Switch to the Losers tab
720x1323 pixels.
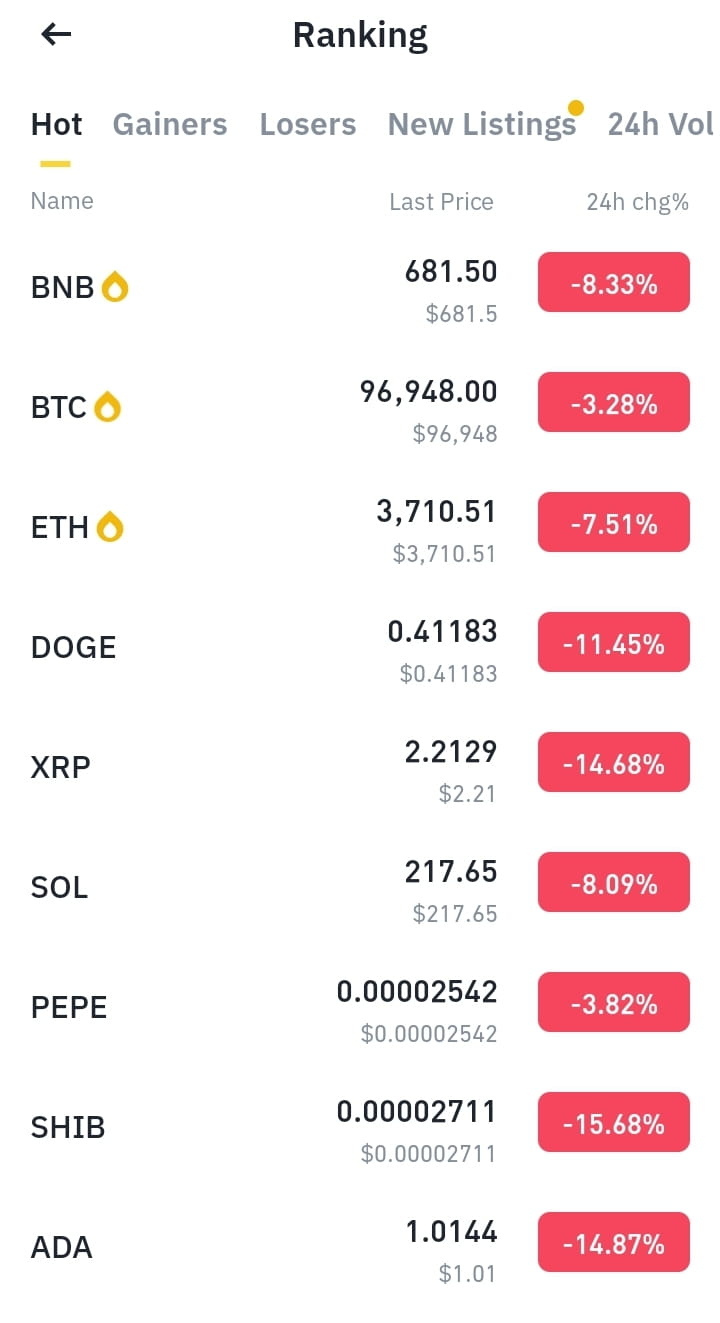(308, 124)
